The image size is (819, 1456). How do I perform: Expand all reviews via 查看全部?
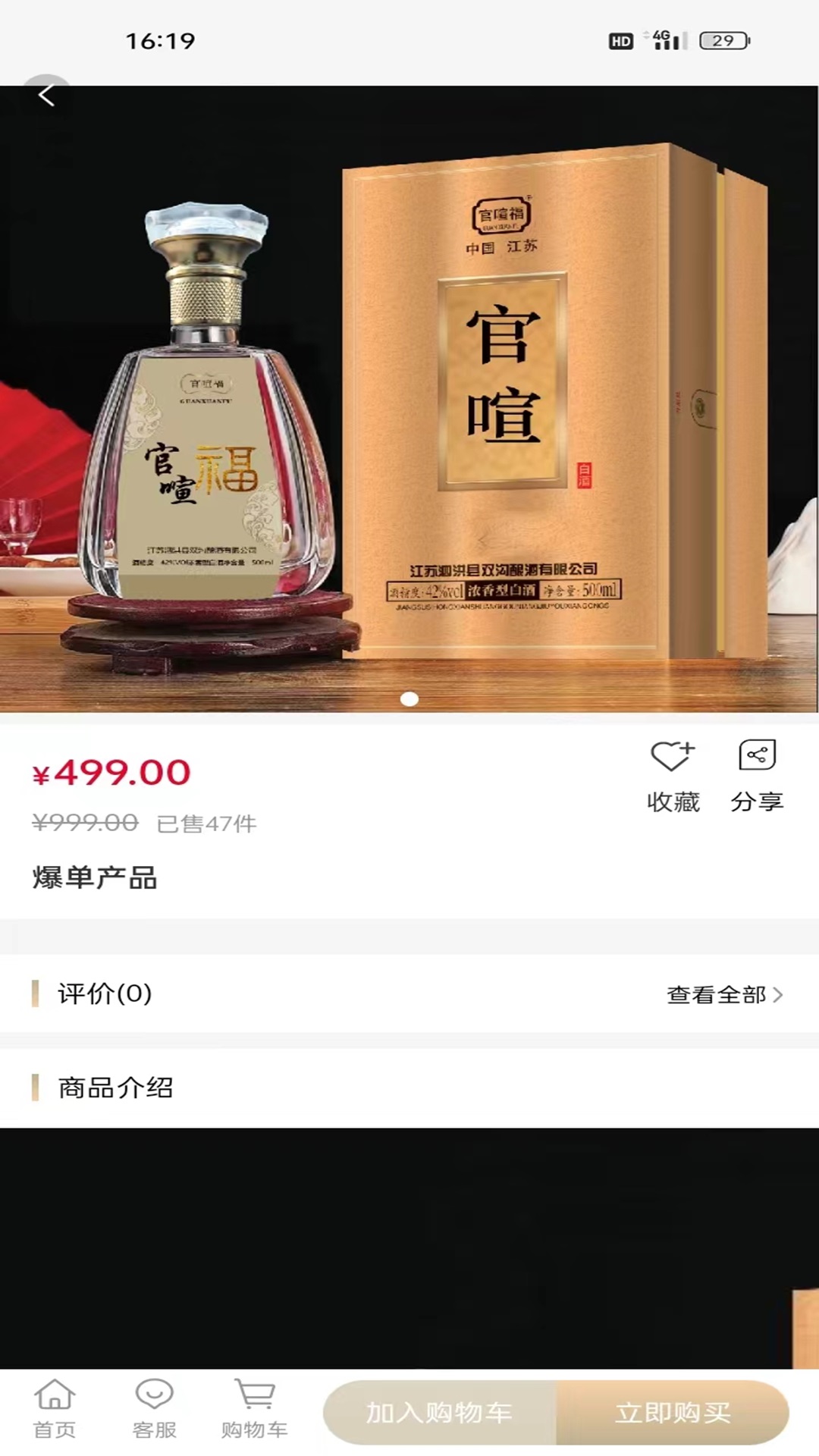[x=717, y=995]
